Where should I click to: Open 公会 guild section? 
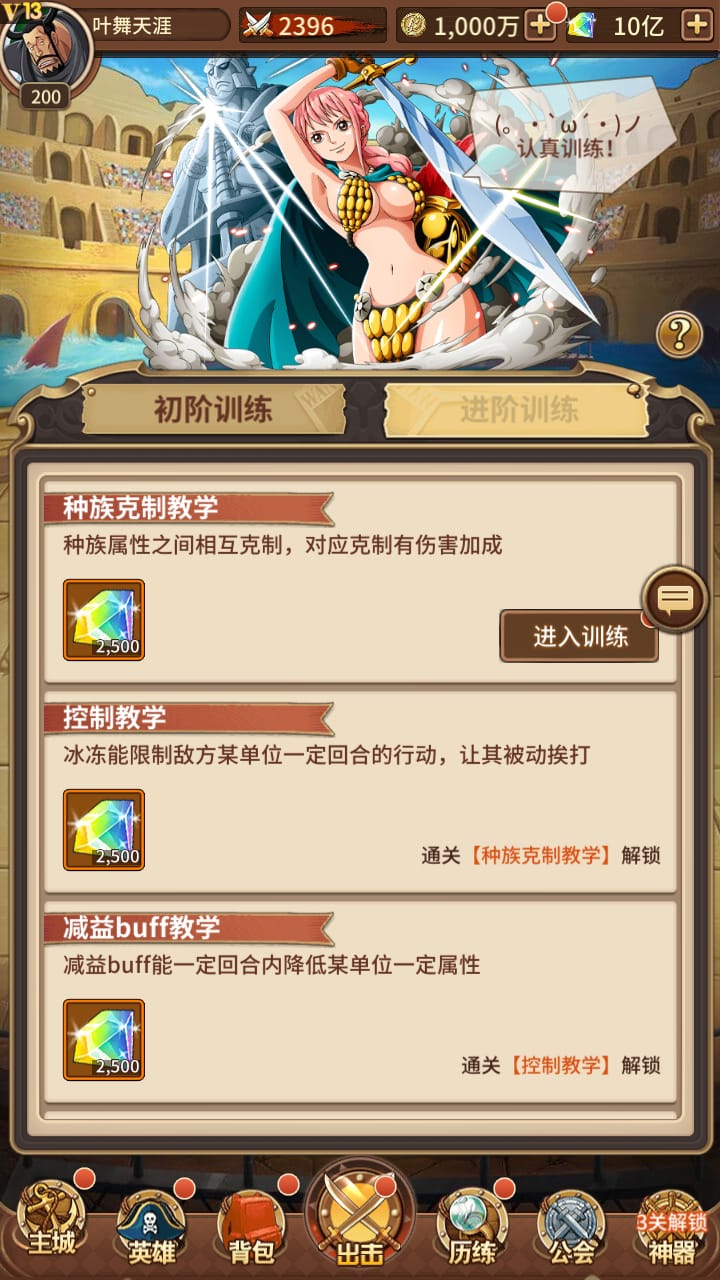572,1225
